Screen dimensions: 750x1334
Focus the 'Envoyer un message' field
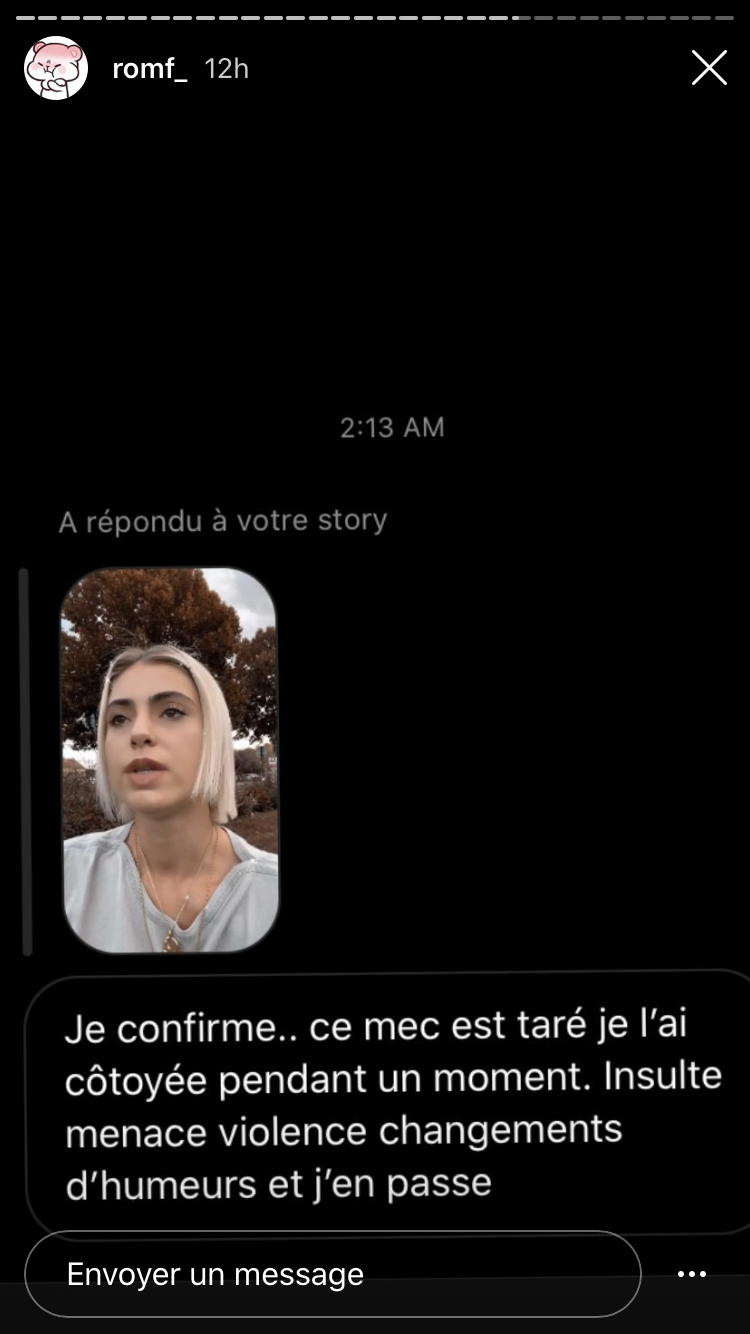(x=332, y=1274)
